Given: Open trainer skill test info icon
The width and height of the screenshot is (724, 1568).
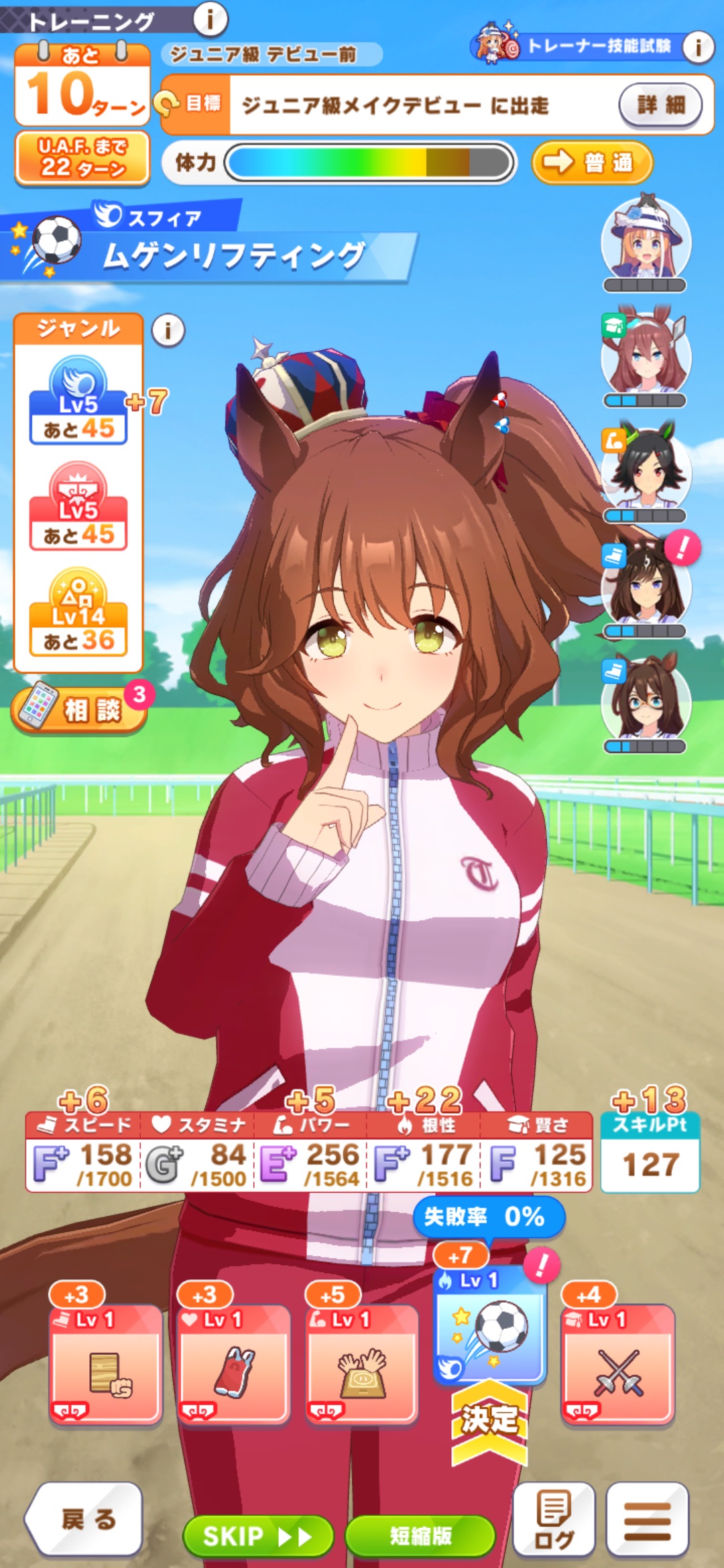Looking at the screenshot, I should 698,47.
